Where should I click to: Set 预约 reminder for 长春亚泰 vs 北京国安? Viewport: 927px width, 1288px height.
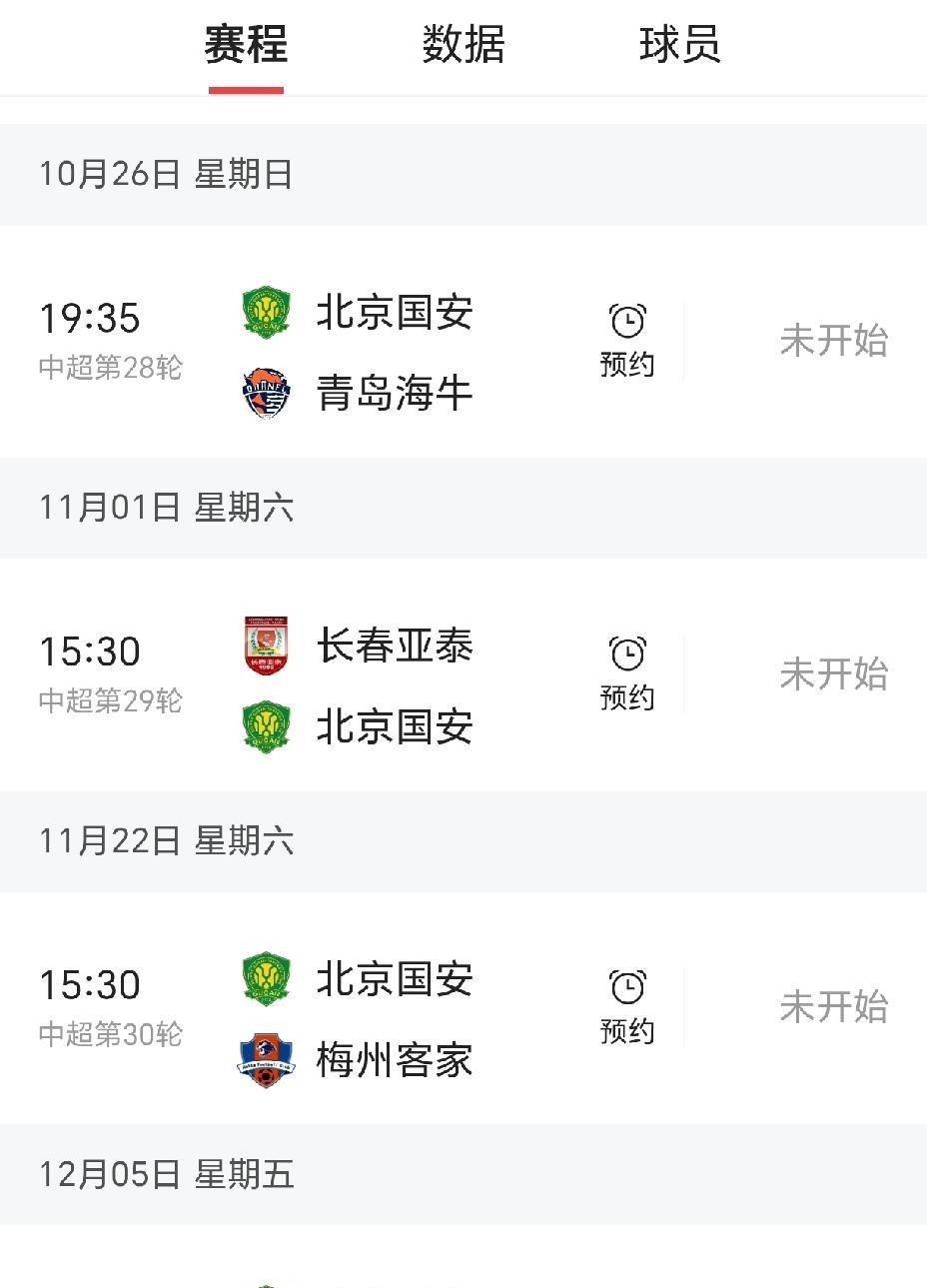627,674
